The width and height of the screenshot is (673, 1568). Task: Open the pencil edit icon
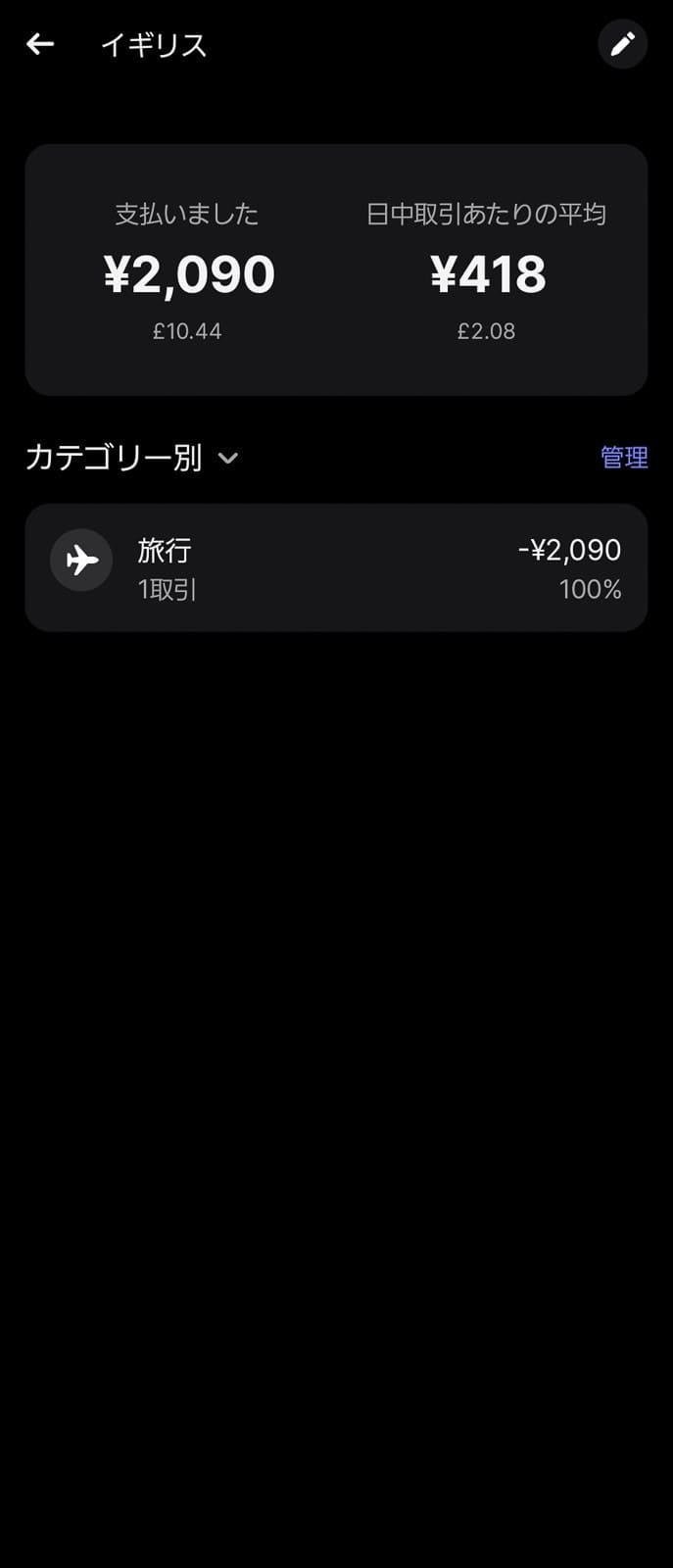point(622,44)
